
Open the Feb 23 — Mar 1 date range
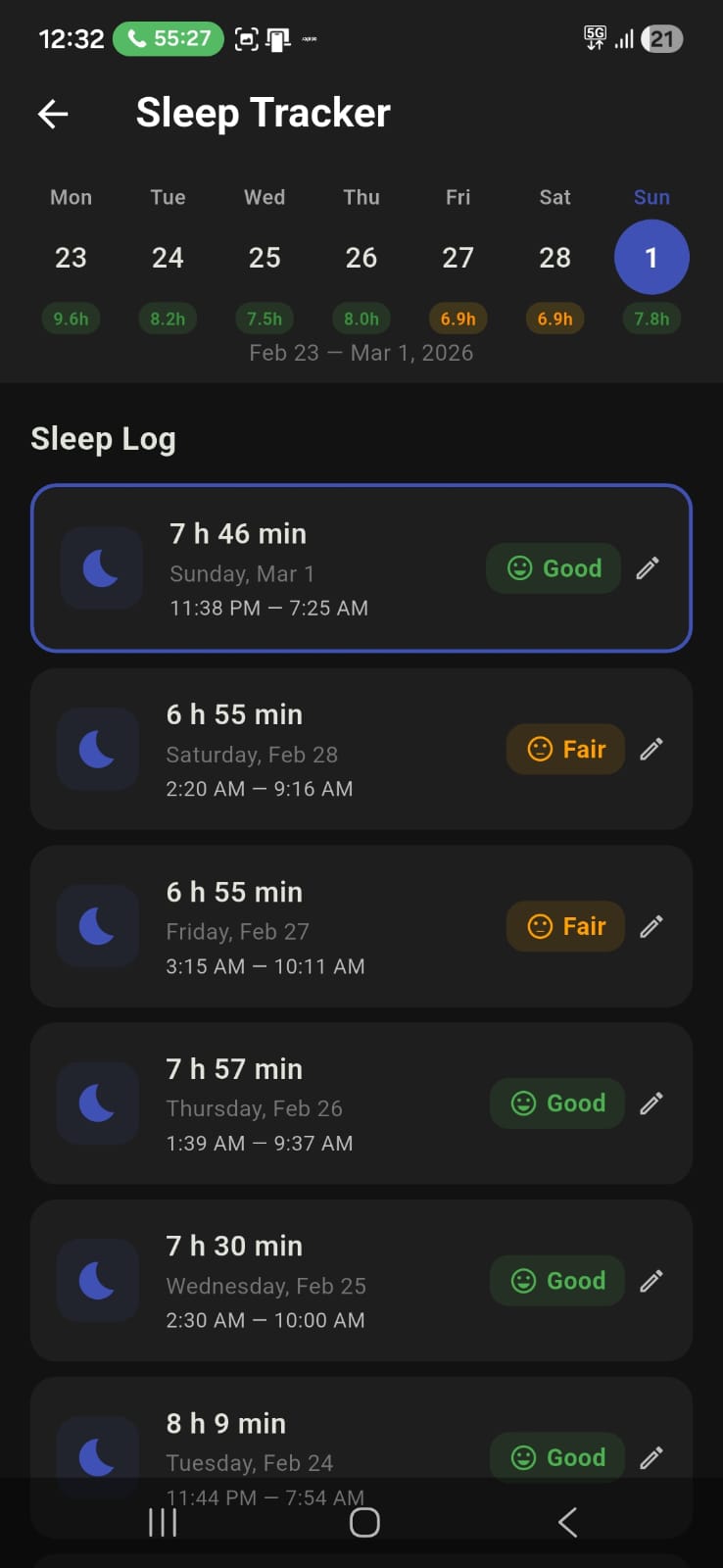[x=361, y=353]
